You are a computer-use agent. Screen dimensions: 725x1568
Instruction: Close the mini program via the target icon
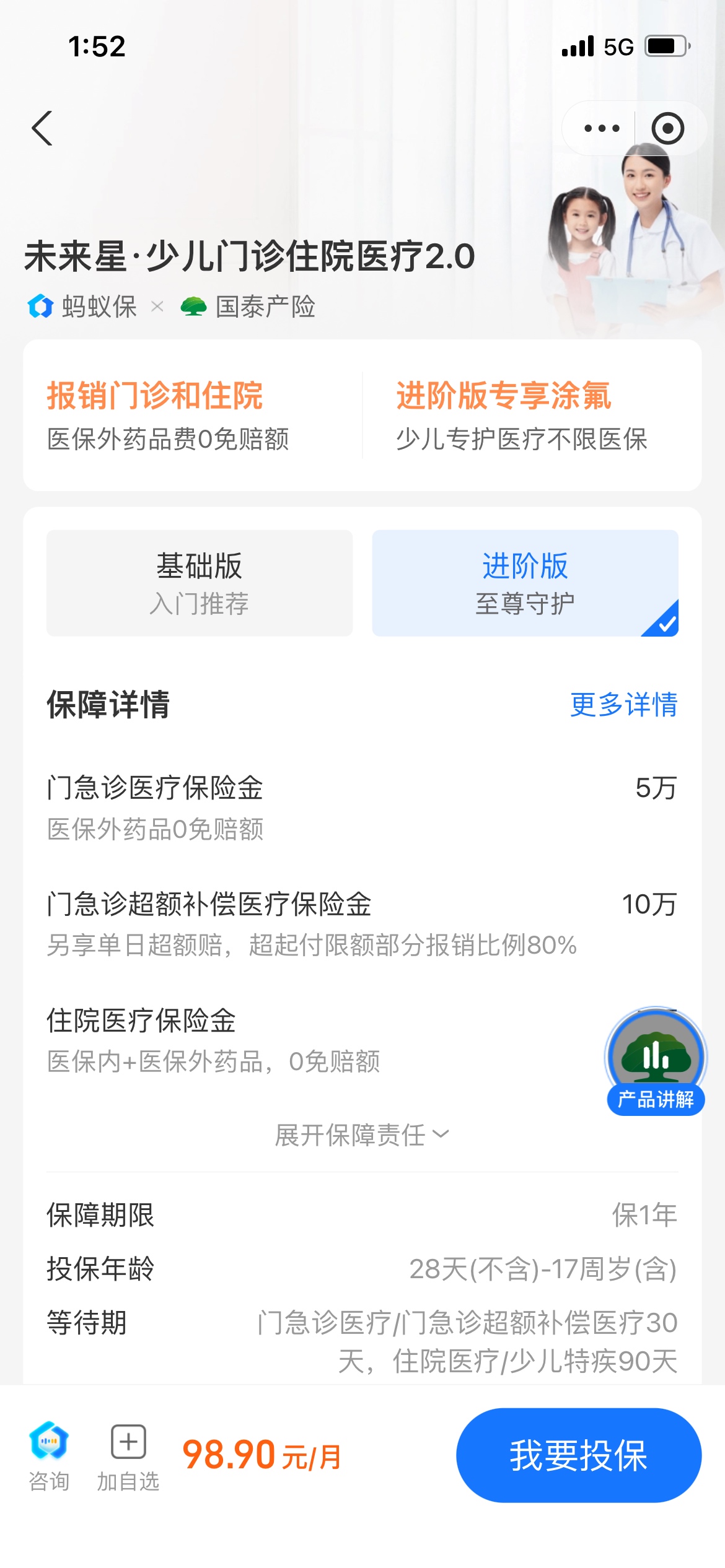point(667,128)
